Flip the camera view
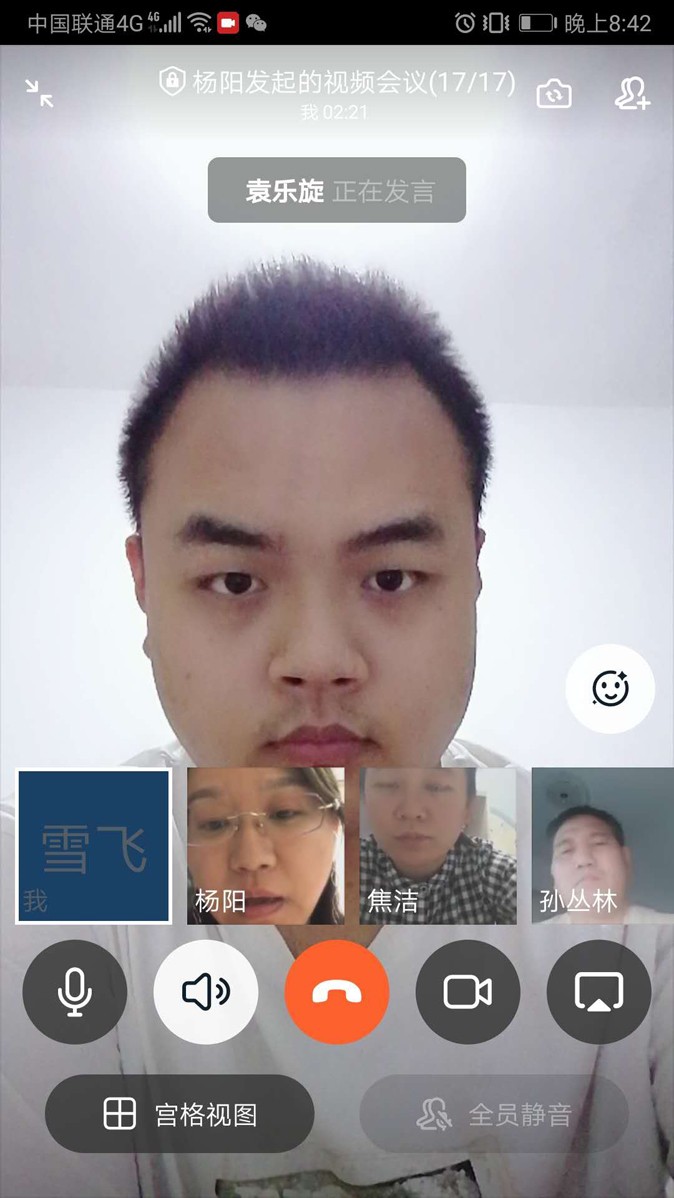 tap(553, 94)
